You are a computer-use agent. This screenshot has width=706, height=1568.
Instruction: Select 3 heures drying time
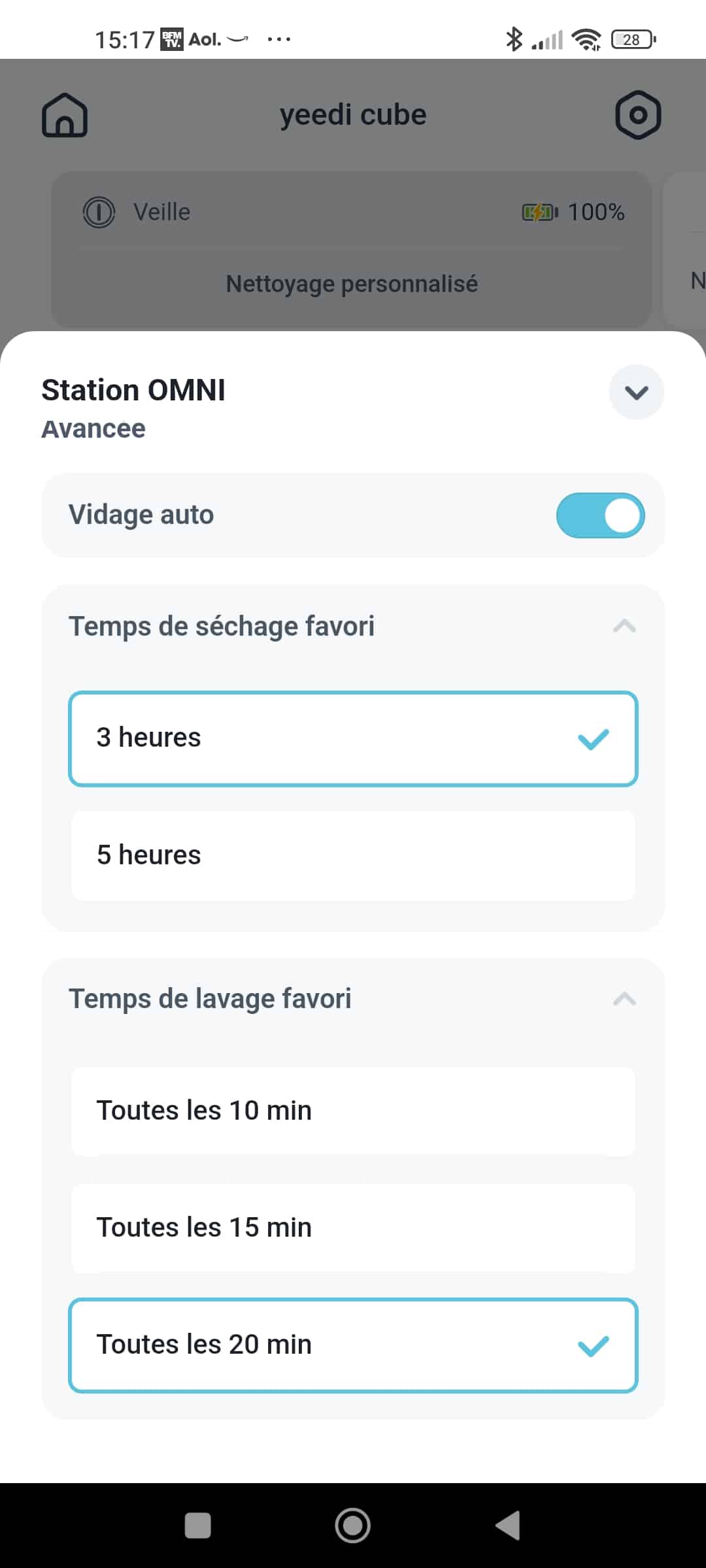[353, 738]
